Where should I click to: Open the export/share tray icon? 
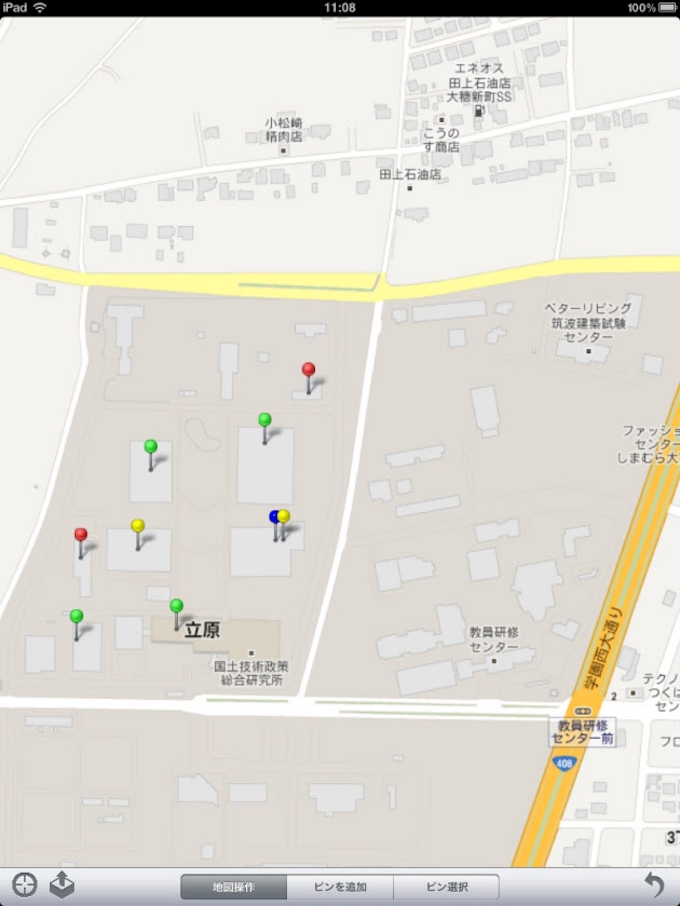62,885
